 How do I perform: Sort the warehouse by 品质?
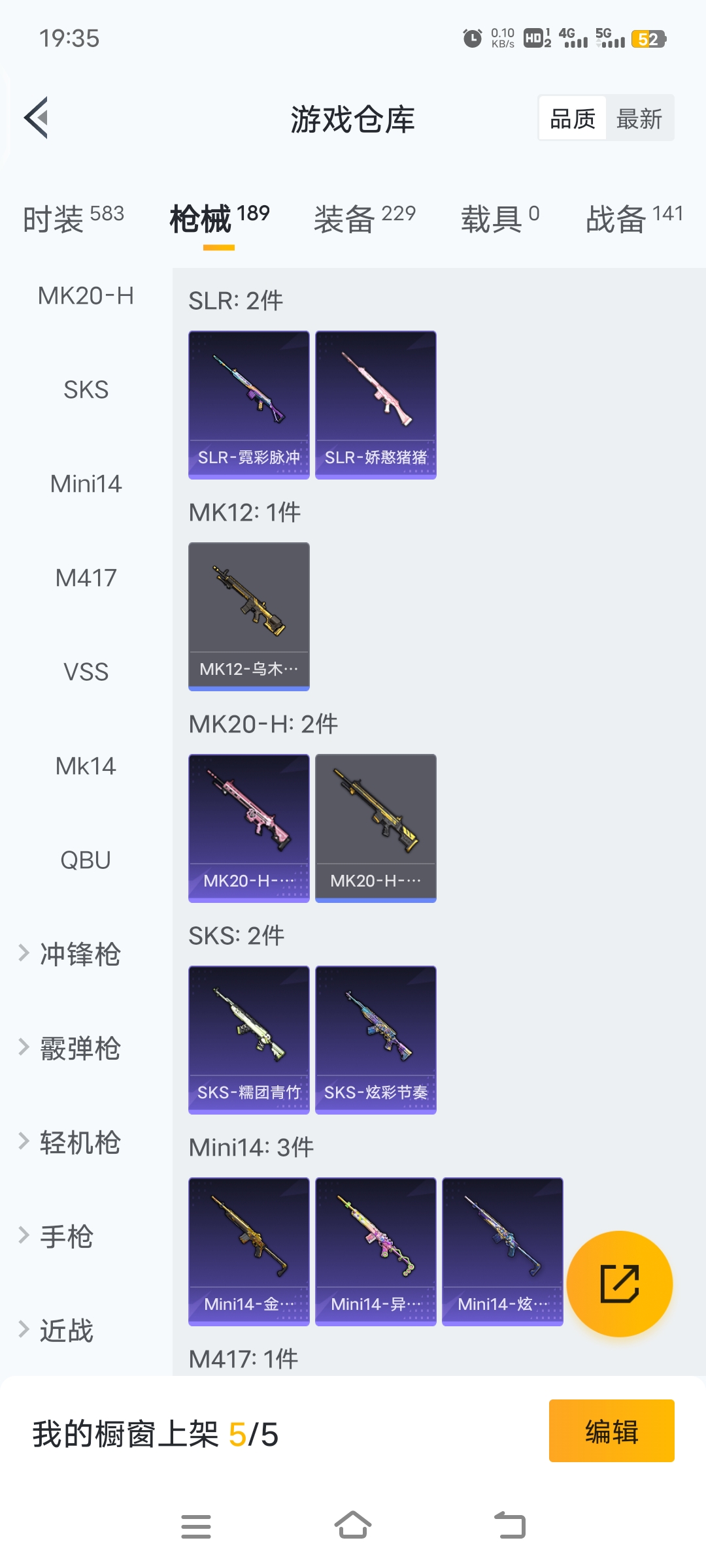click(x=573, y=119)
